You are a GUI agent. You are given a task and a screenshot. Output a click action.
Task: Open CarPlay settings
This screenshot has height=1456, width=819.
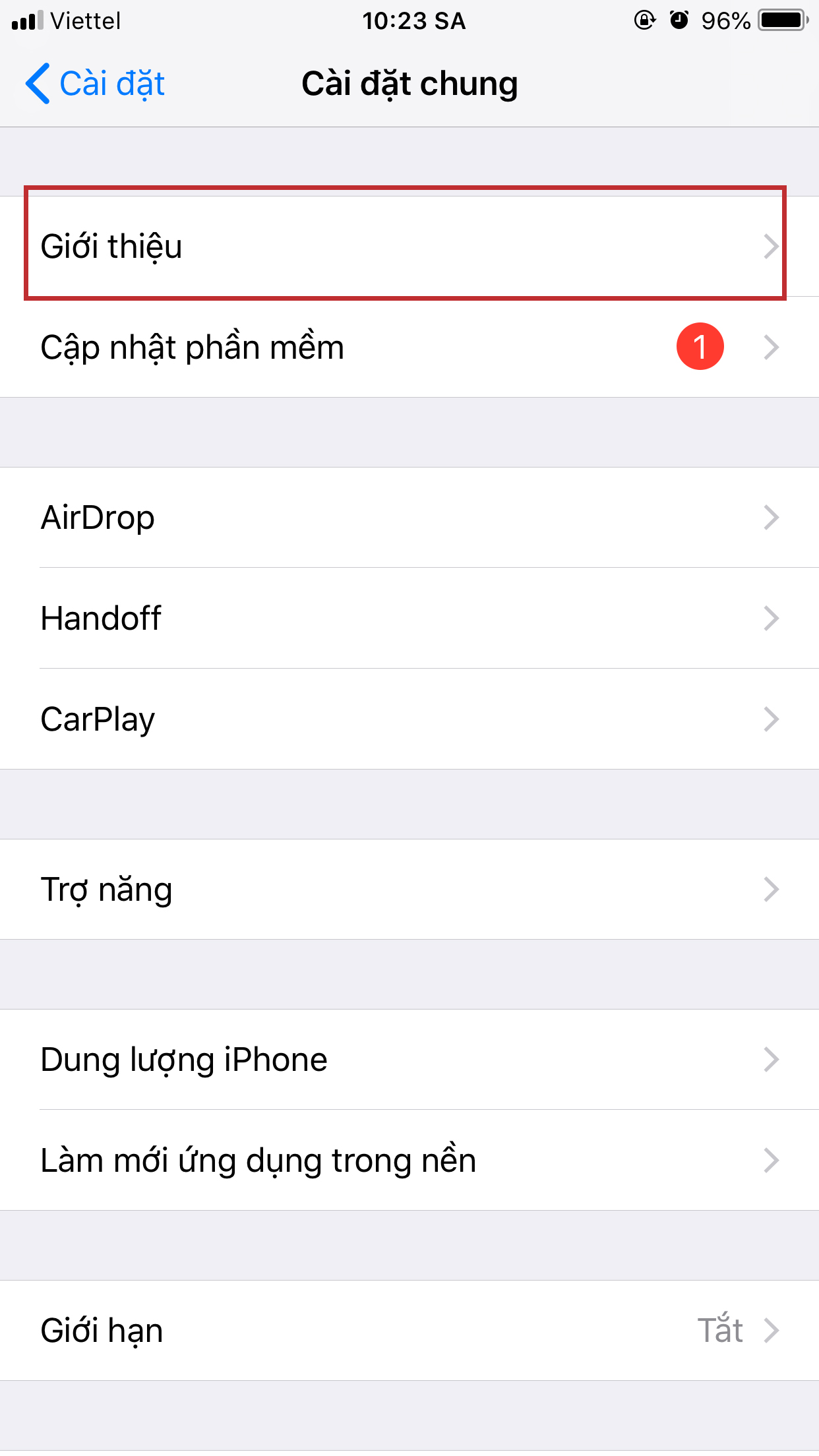[x=409, y=719]
